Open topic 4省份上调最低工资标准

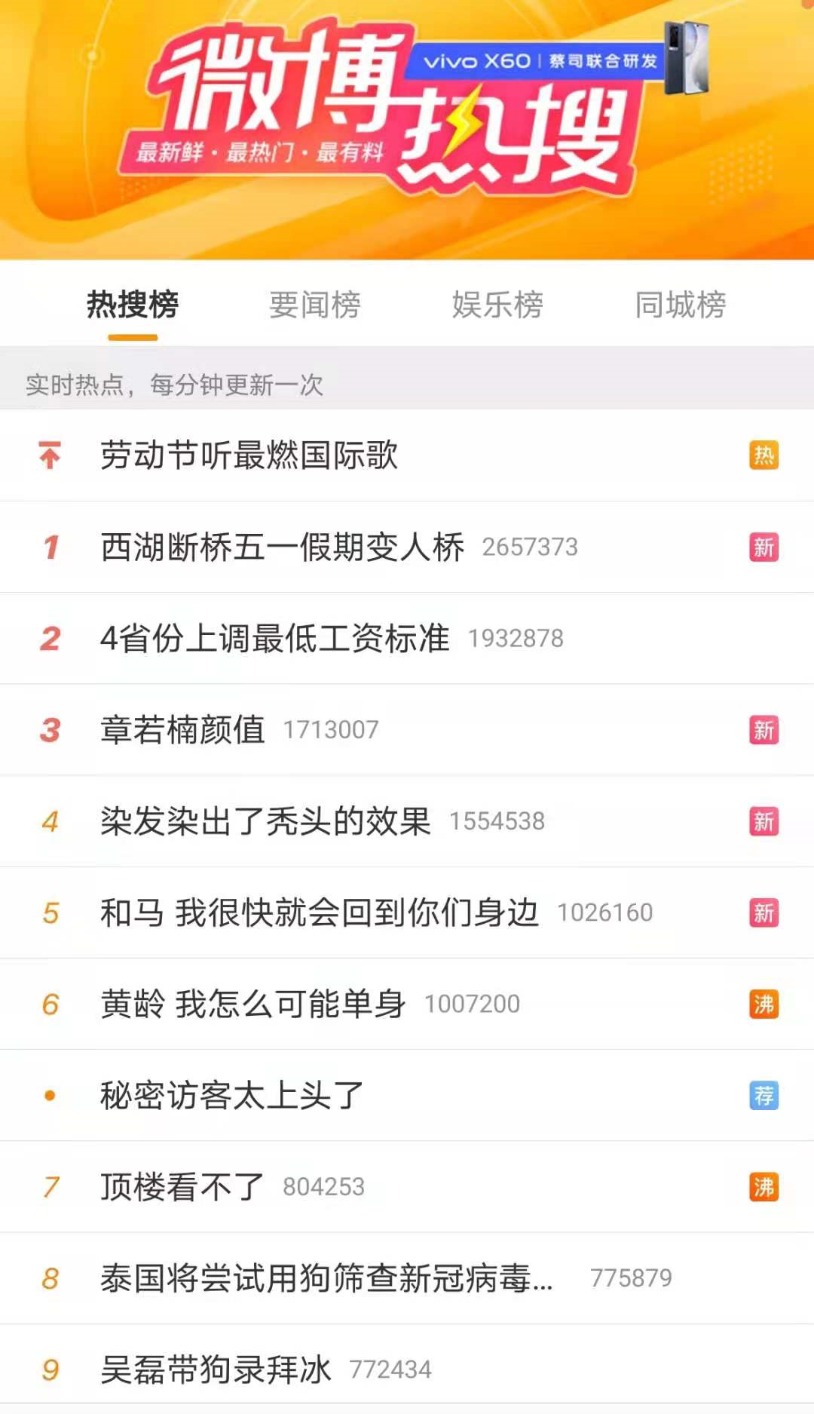point(407,638)
